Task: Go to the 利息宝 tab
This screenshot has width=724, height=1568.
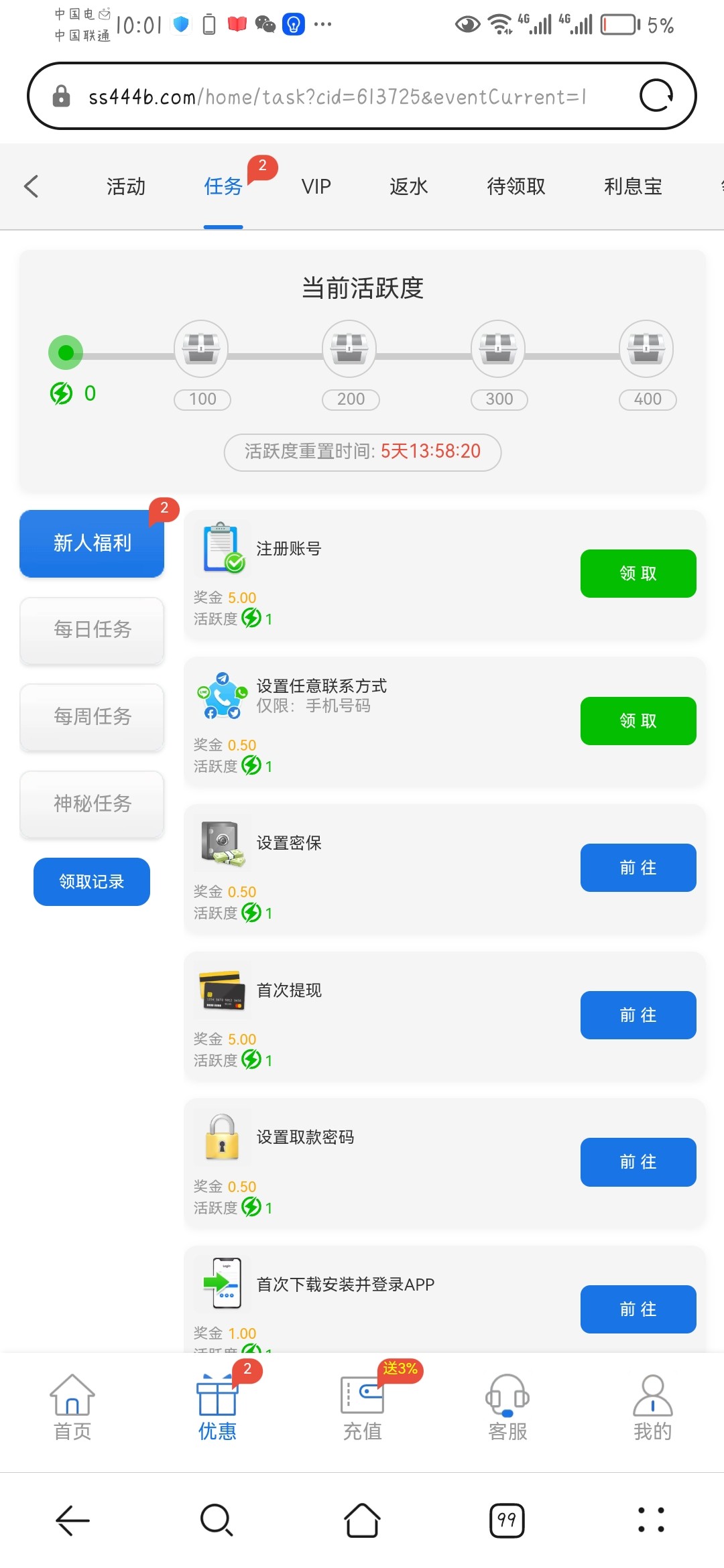Action: point(633,186)
